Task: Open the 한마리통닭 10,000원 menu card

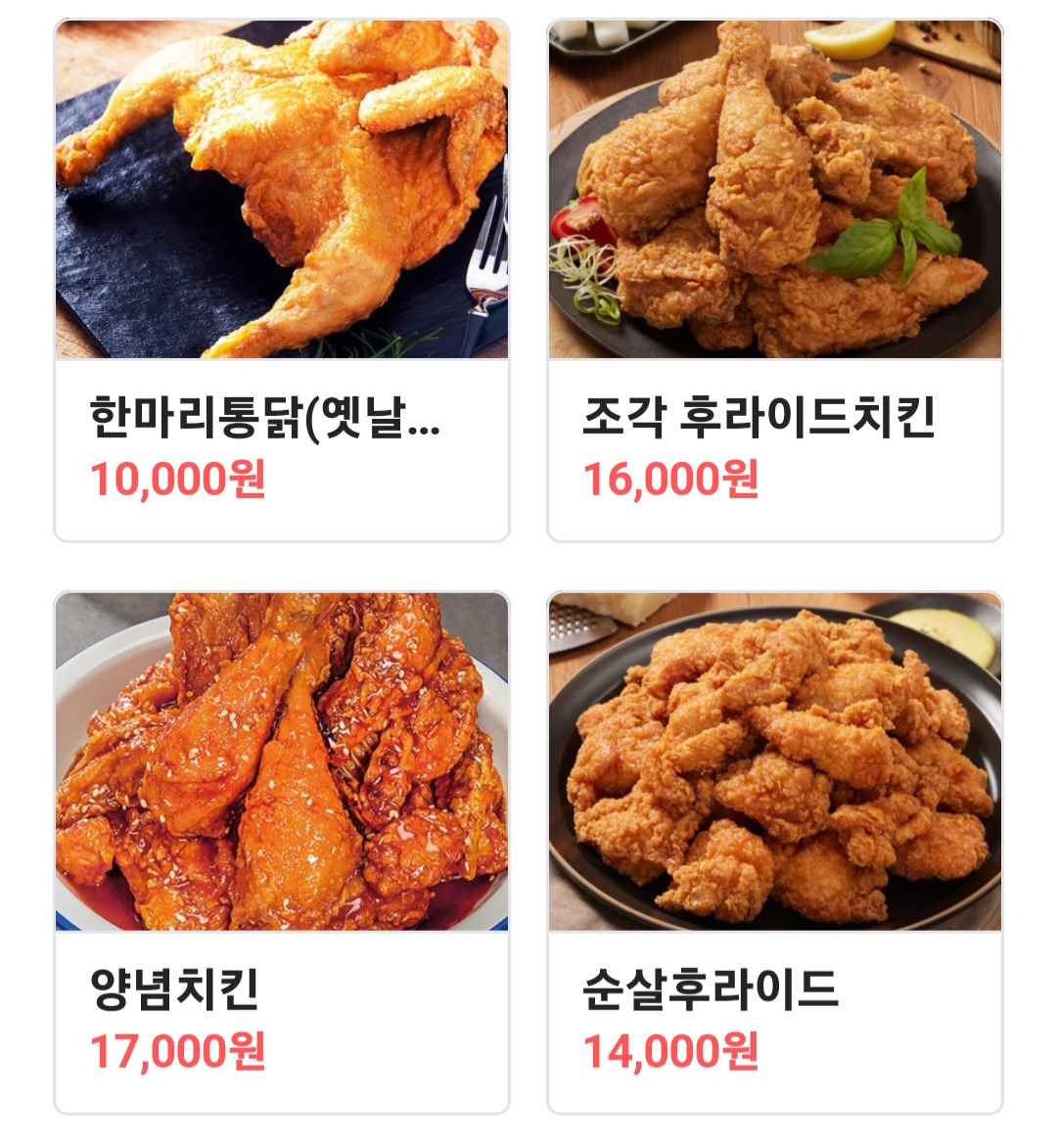Action: [282, 280]
